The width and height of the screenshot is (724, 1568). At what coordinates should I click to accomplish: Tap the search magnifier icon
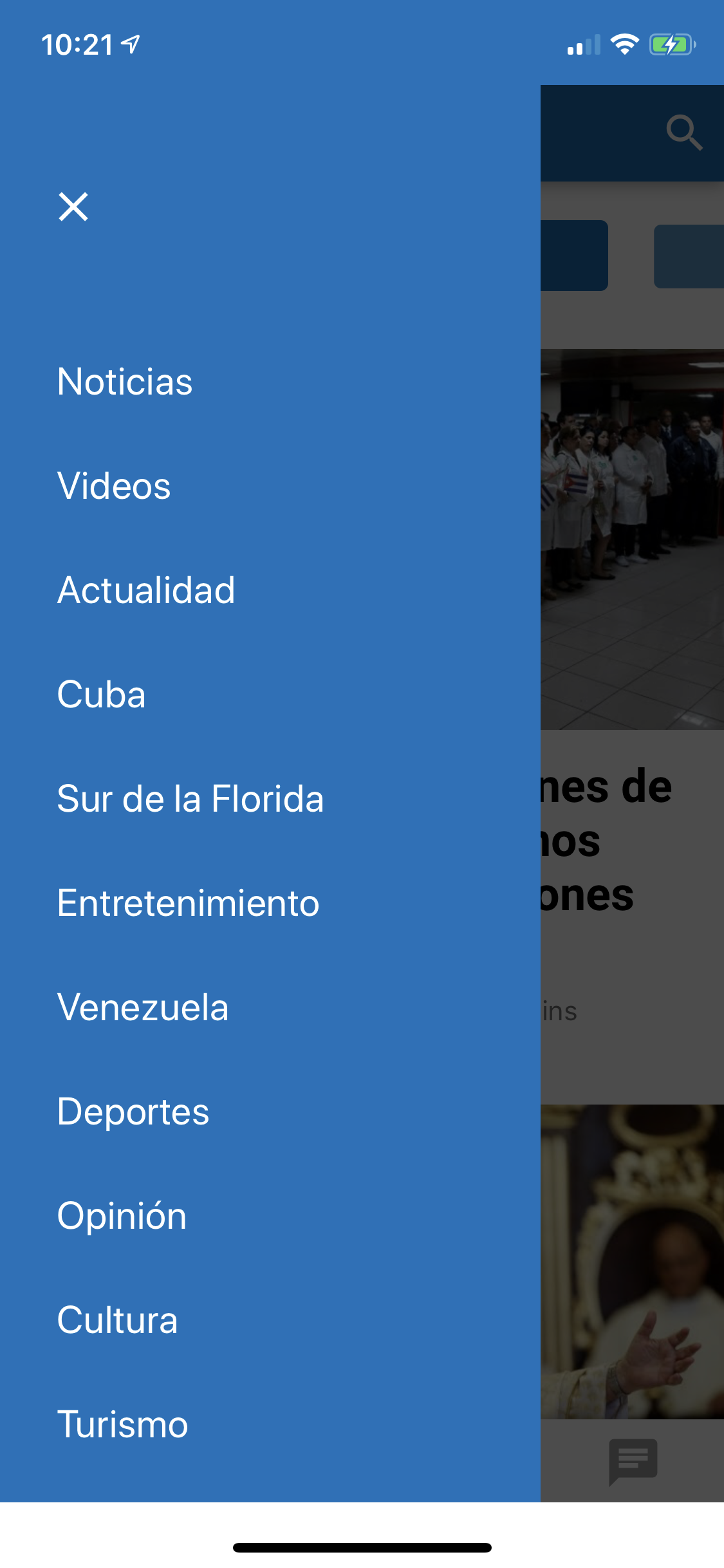coord(683,133)
